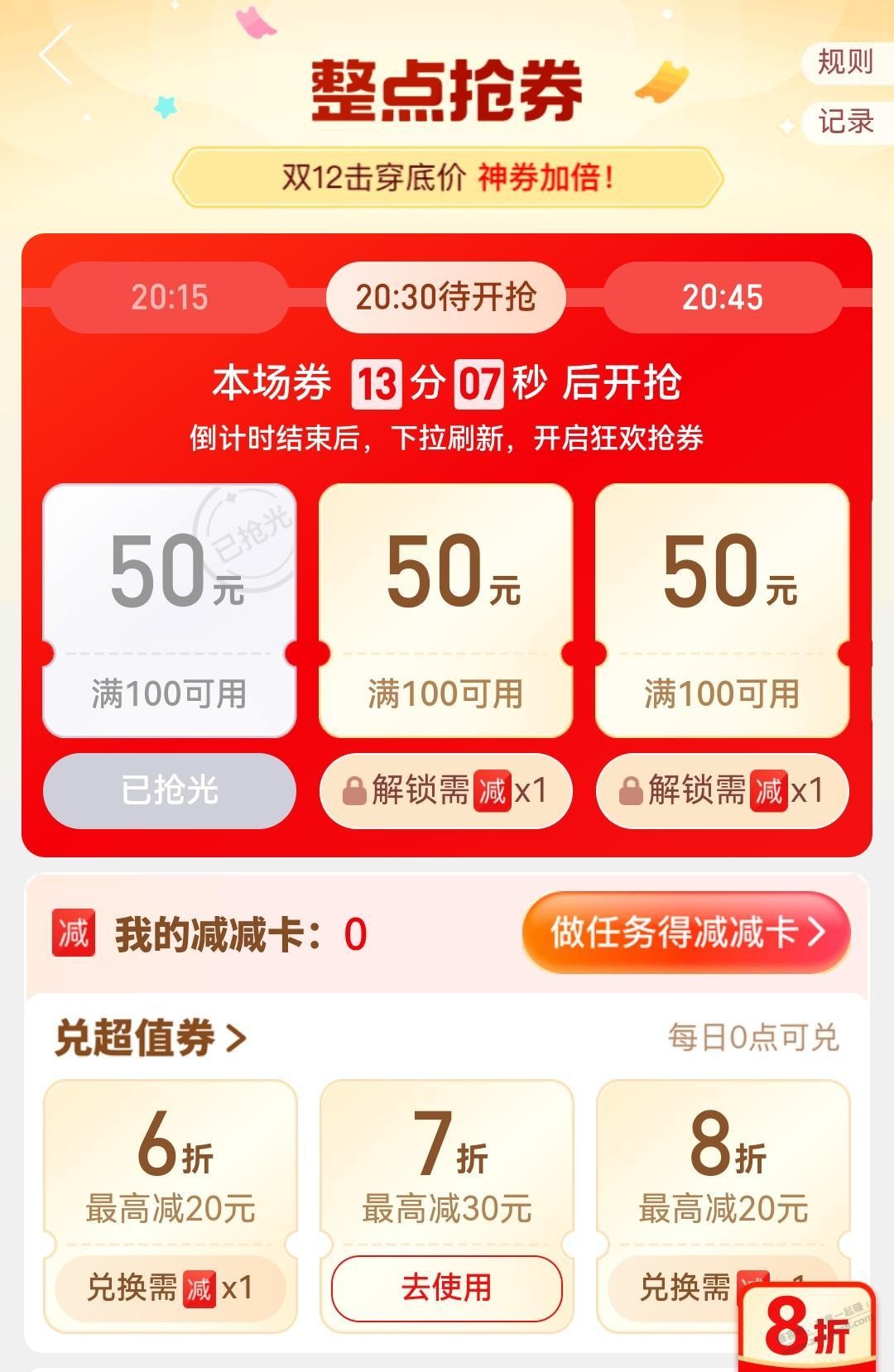Select the 20:30待开抢 session tab
894x1372 pixels.
446,297
